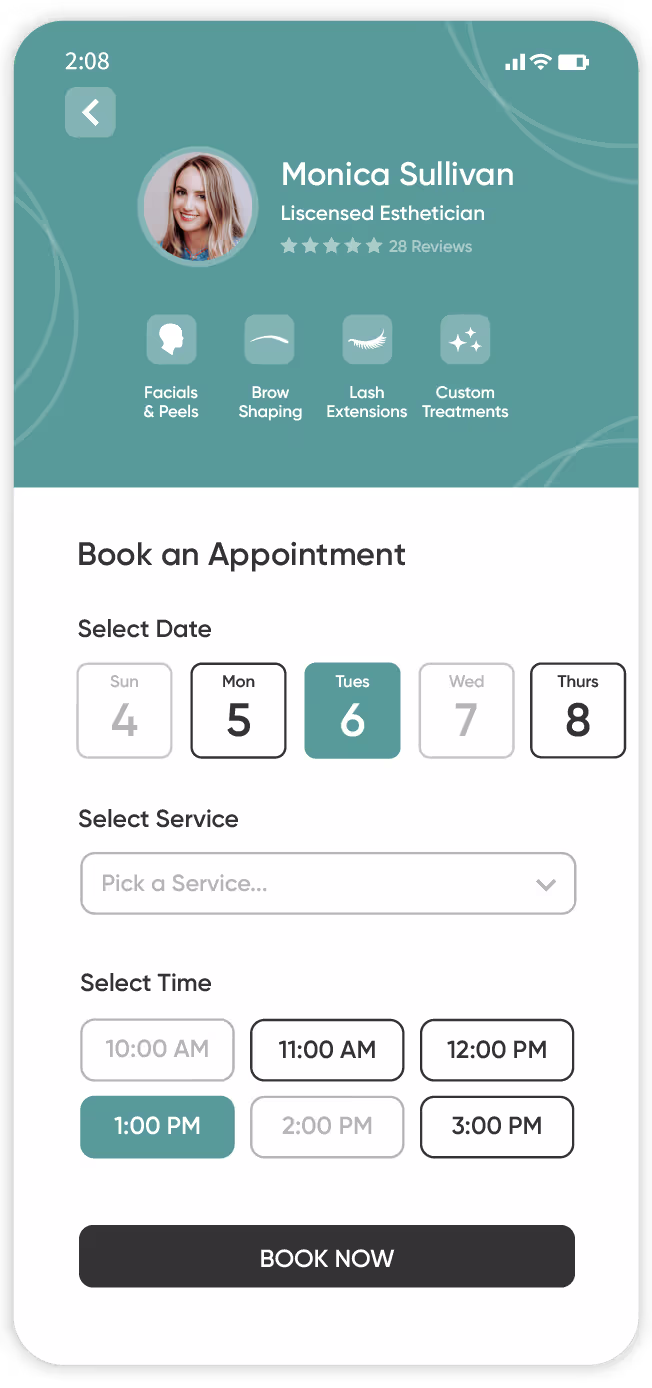Screen dimensions: 652x1388
Task: Select the 3:00 PM time slot
Action: (x=497, y=1127)
